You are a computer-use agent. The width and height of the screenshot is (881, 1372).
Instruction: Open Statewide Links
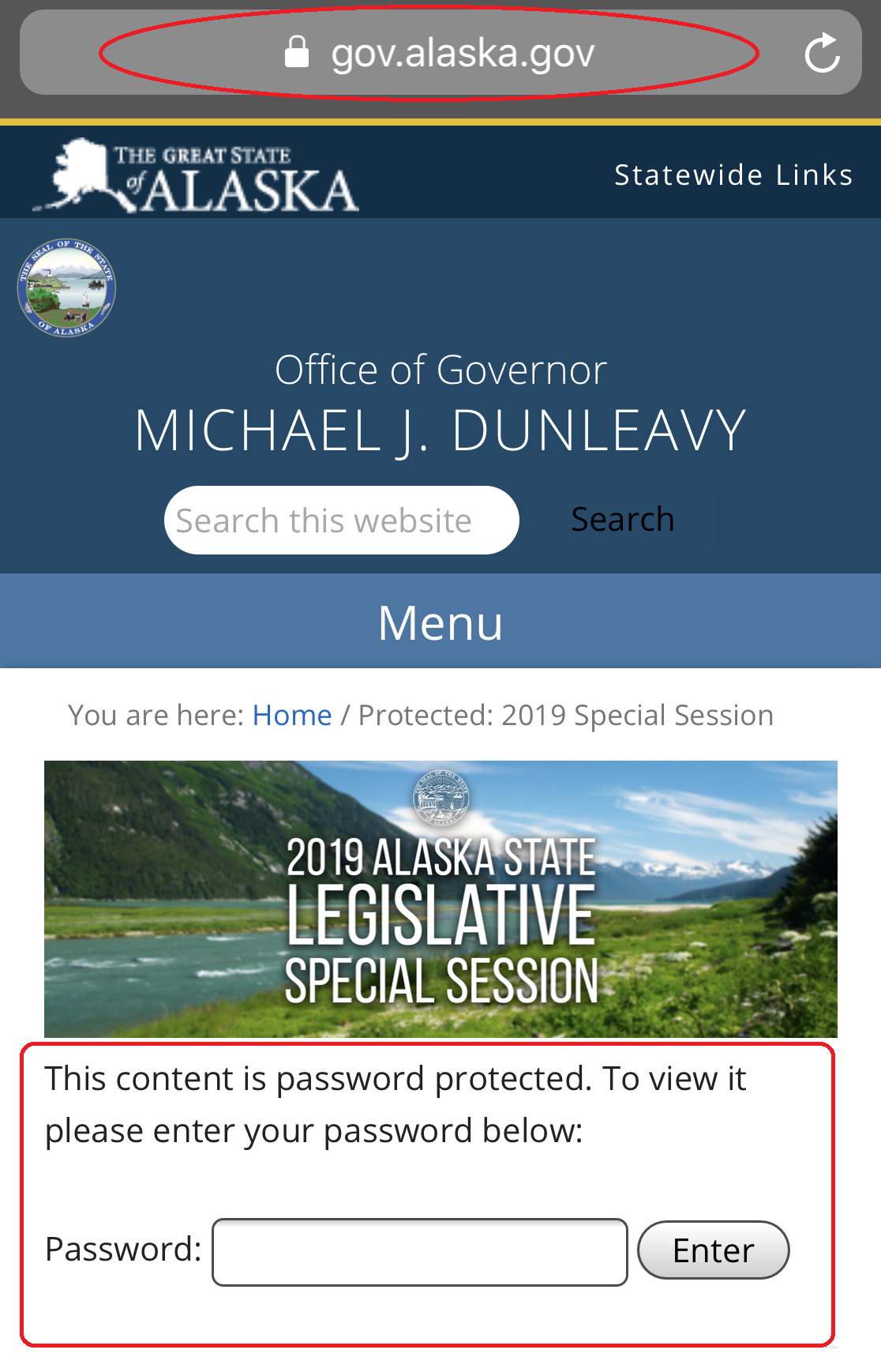coord(733,175)
